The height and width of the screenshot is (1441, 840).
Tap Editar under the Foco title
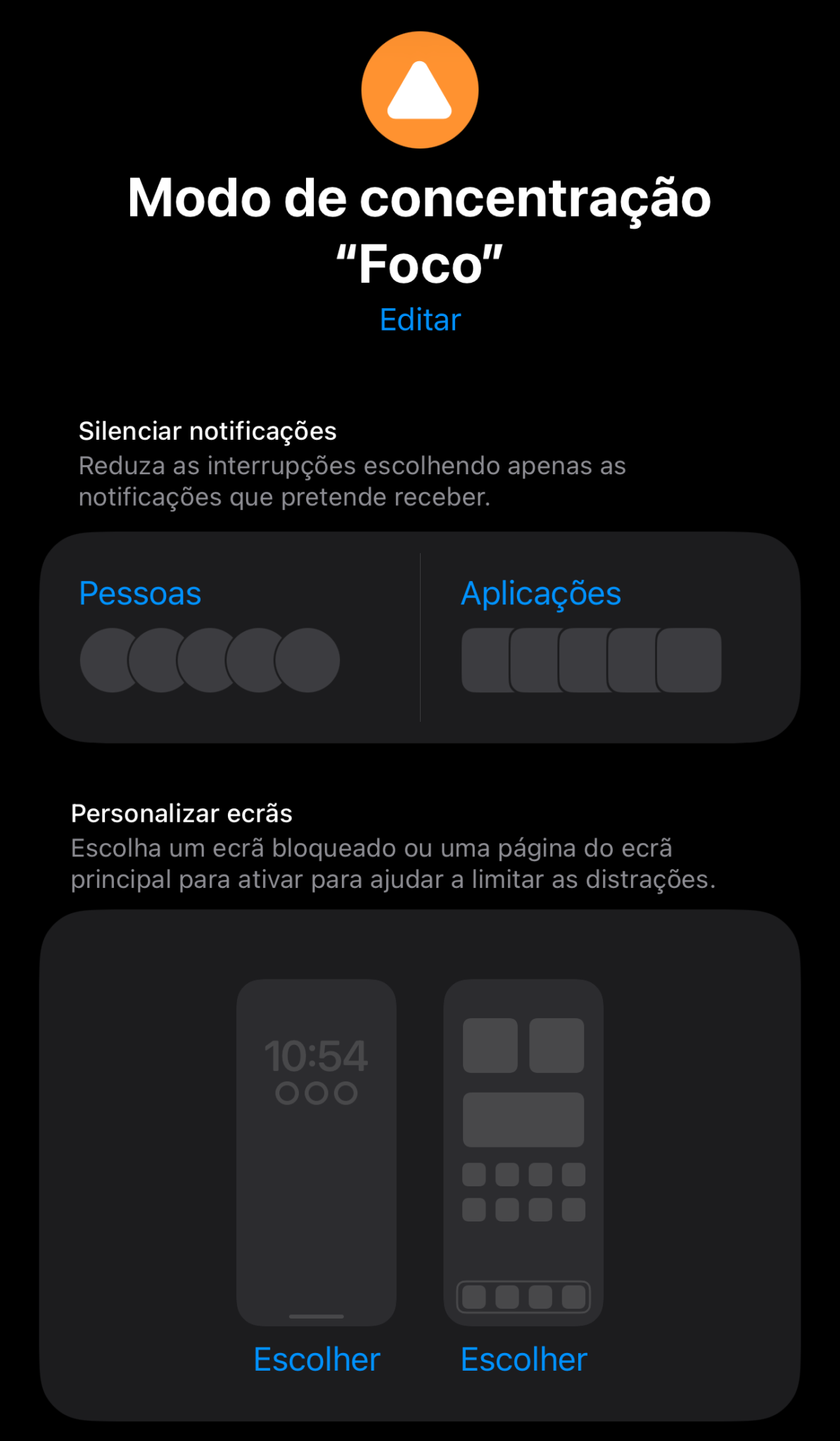(x=420, y=320)
